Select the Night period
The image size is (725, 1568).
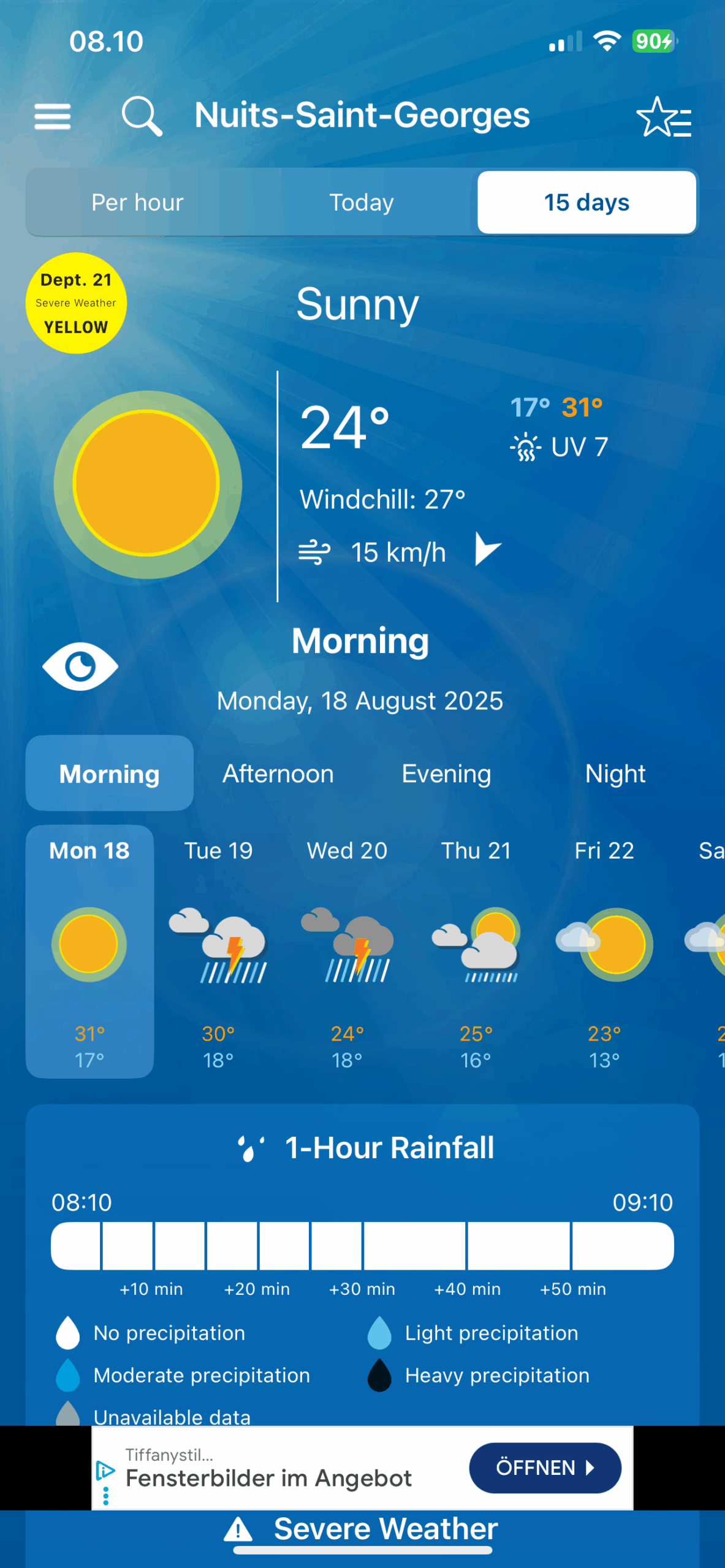(x=615, y=774)
